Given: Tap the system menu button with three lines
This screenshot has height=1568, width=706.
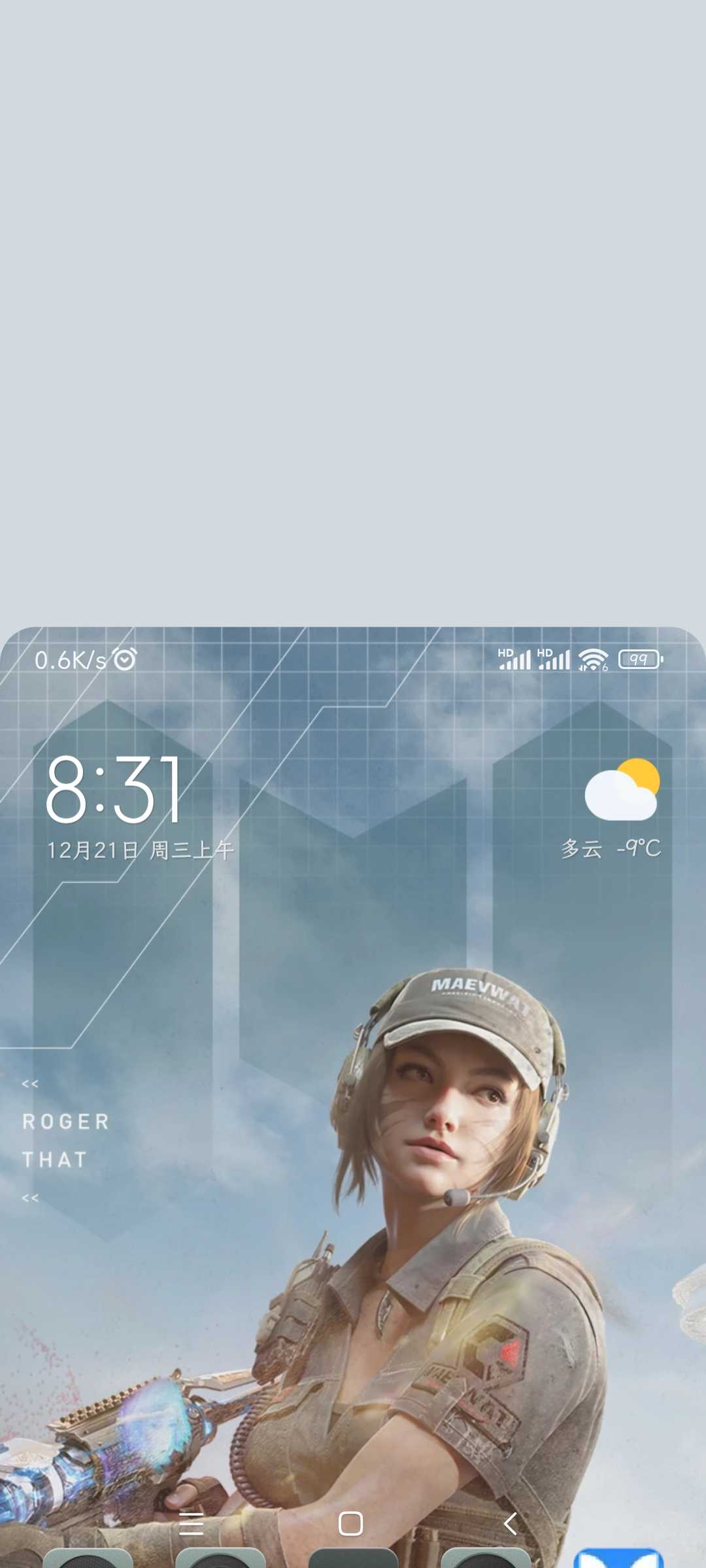Looking at the screenshot, I should tap(191, 1524).
